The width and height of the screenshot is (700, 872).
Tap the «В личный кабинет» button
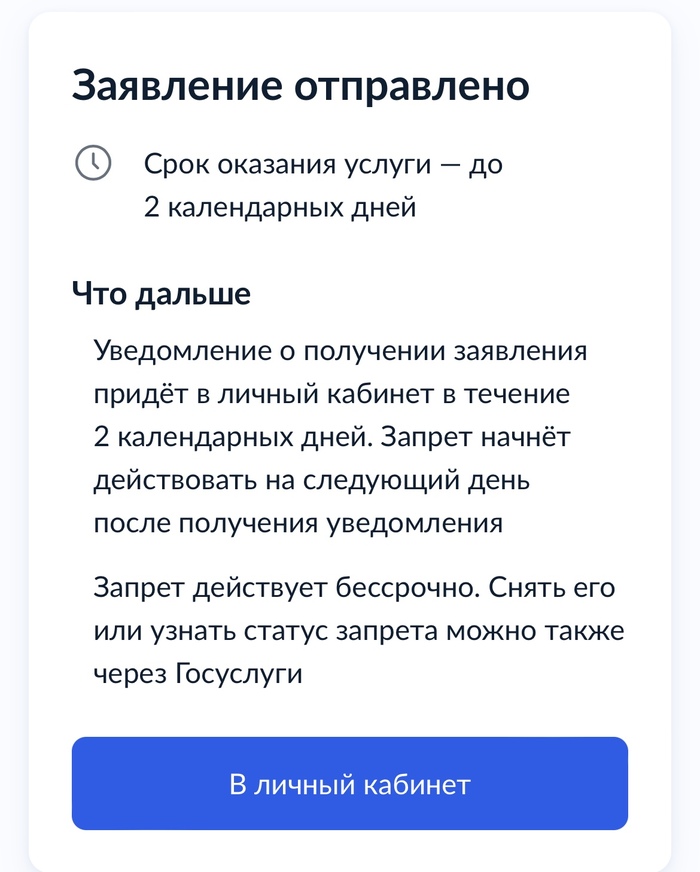pyautogui.click(x=349, y=784)
